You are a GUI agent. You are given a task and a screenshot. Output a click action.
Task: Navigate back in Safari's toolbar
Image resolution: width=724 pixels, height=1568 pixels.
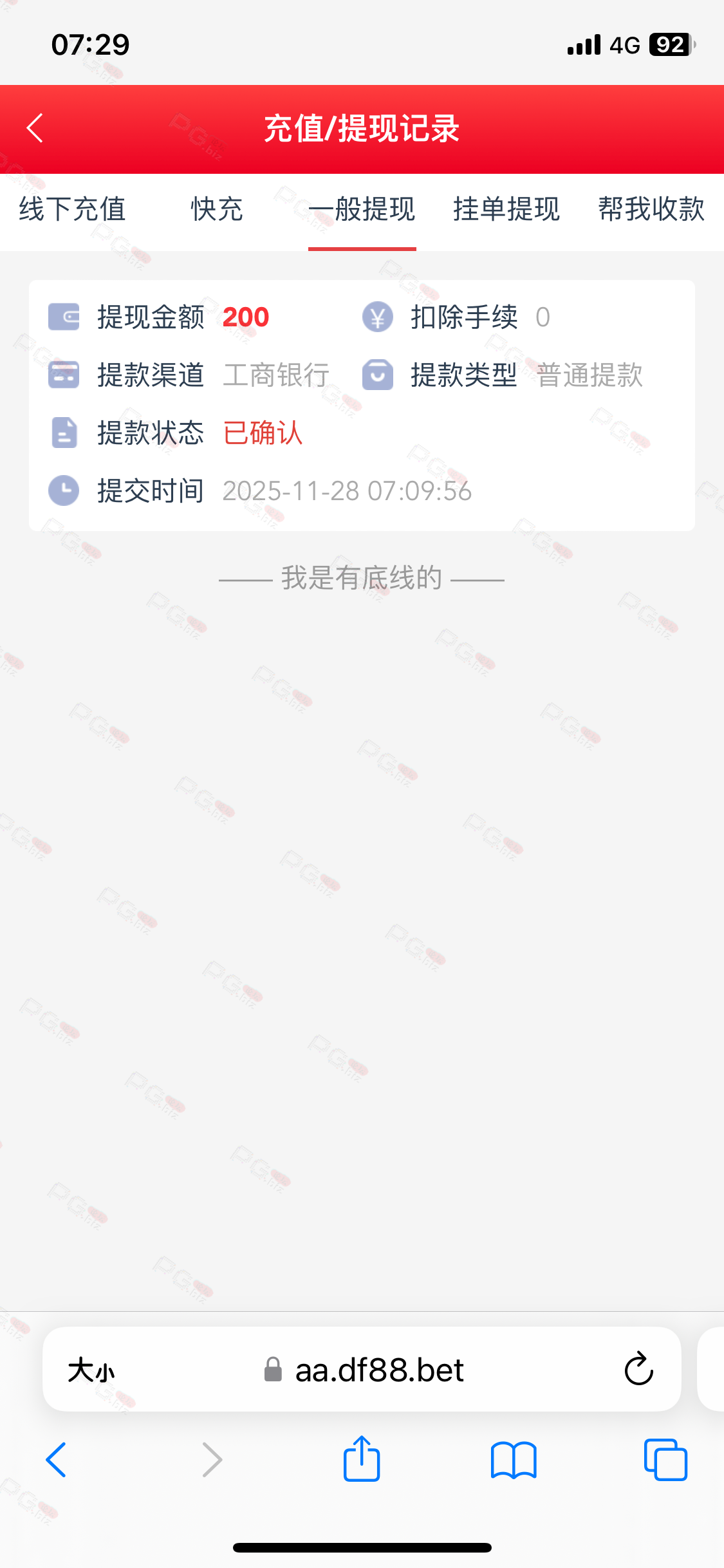click(56, 1459)
